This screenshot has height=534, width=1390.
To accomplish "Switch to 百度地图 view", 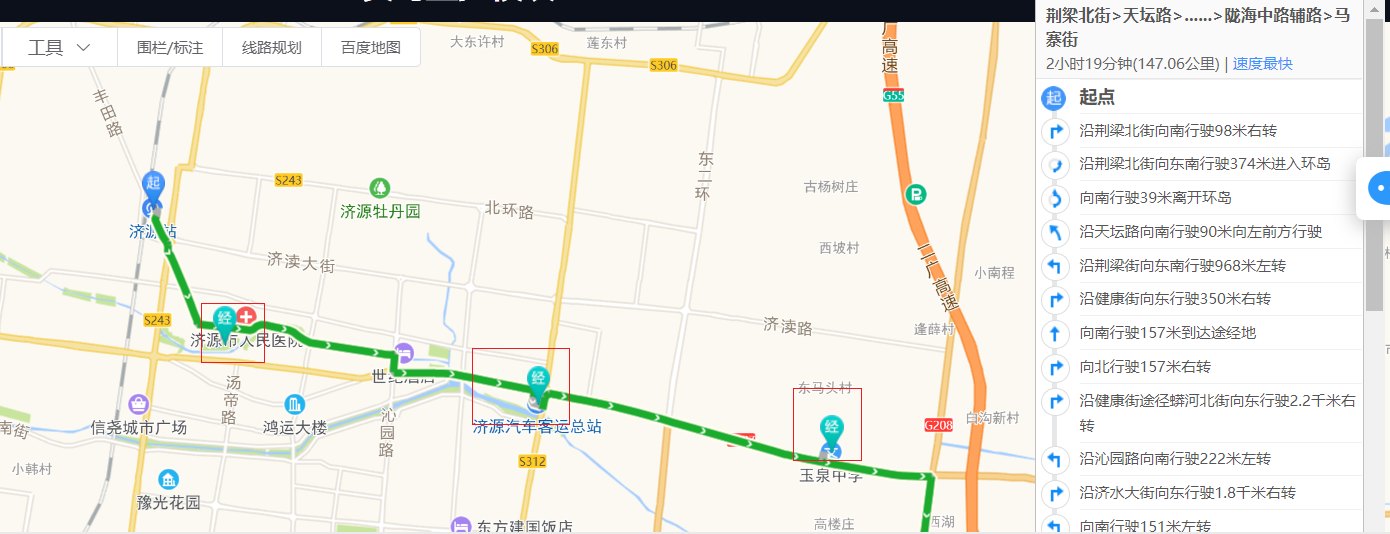I will point(371,47).
